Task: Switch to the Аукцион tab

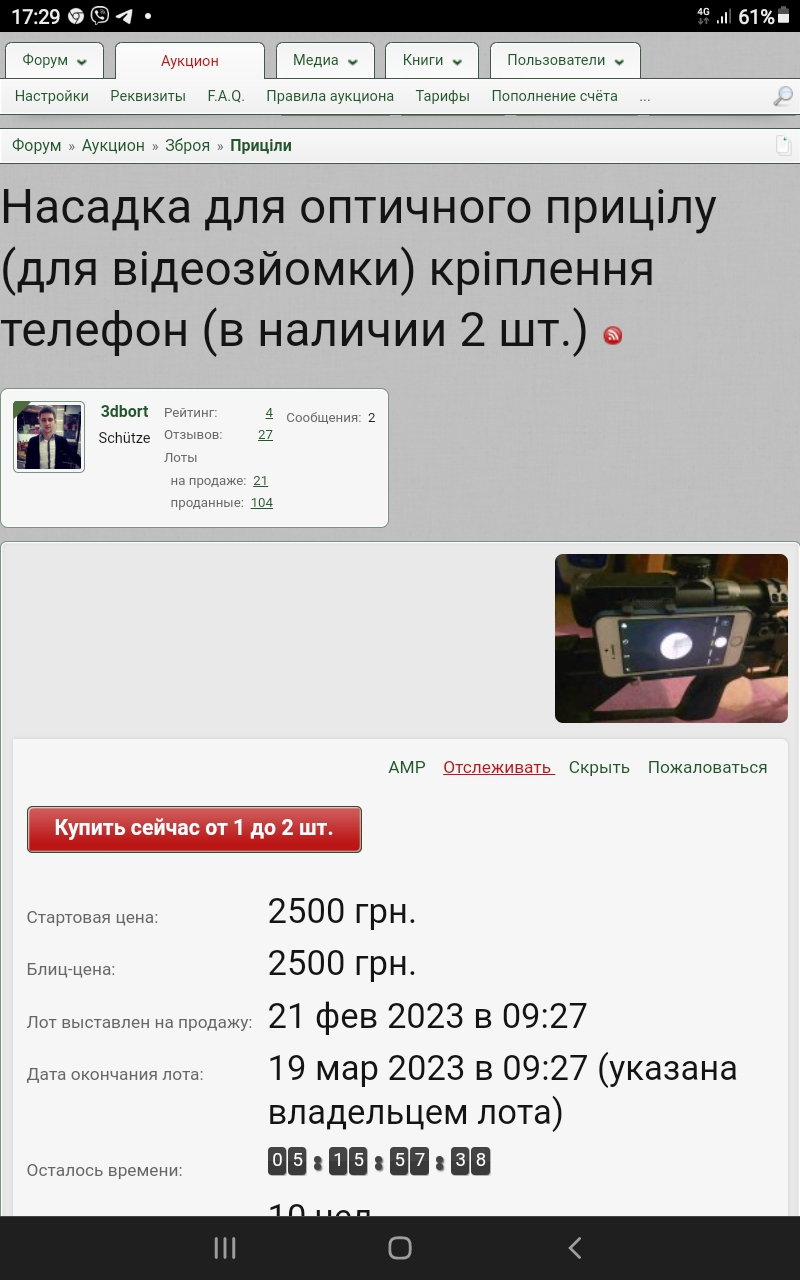Action: (x=190, y=61)
